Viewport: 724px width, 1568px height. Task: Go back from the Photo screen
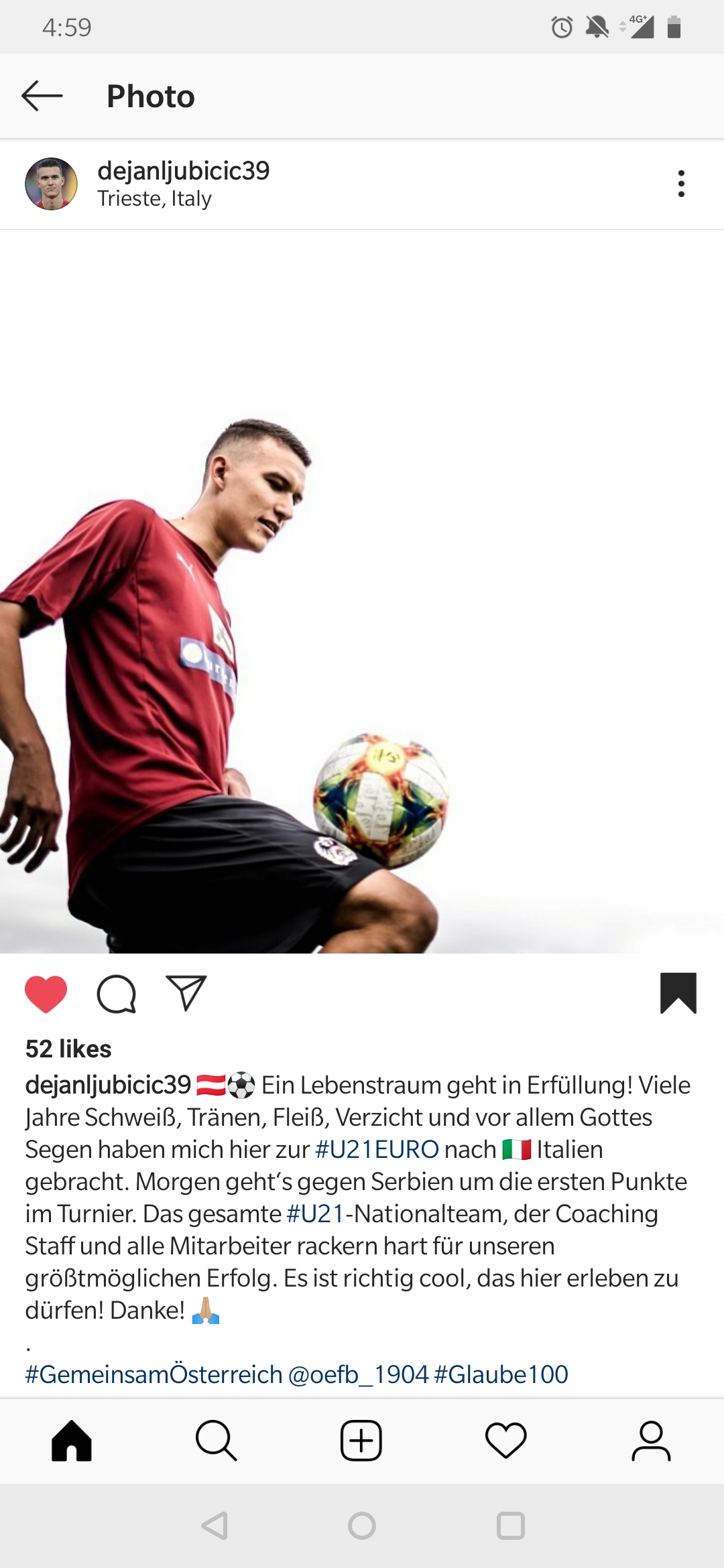click(42, 96)
